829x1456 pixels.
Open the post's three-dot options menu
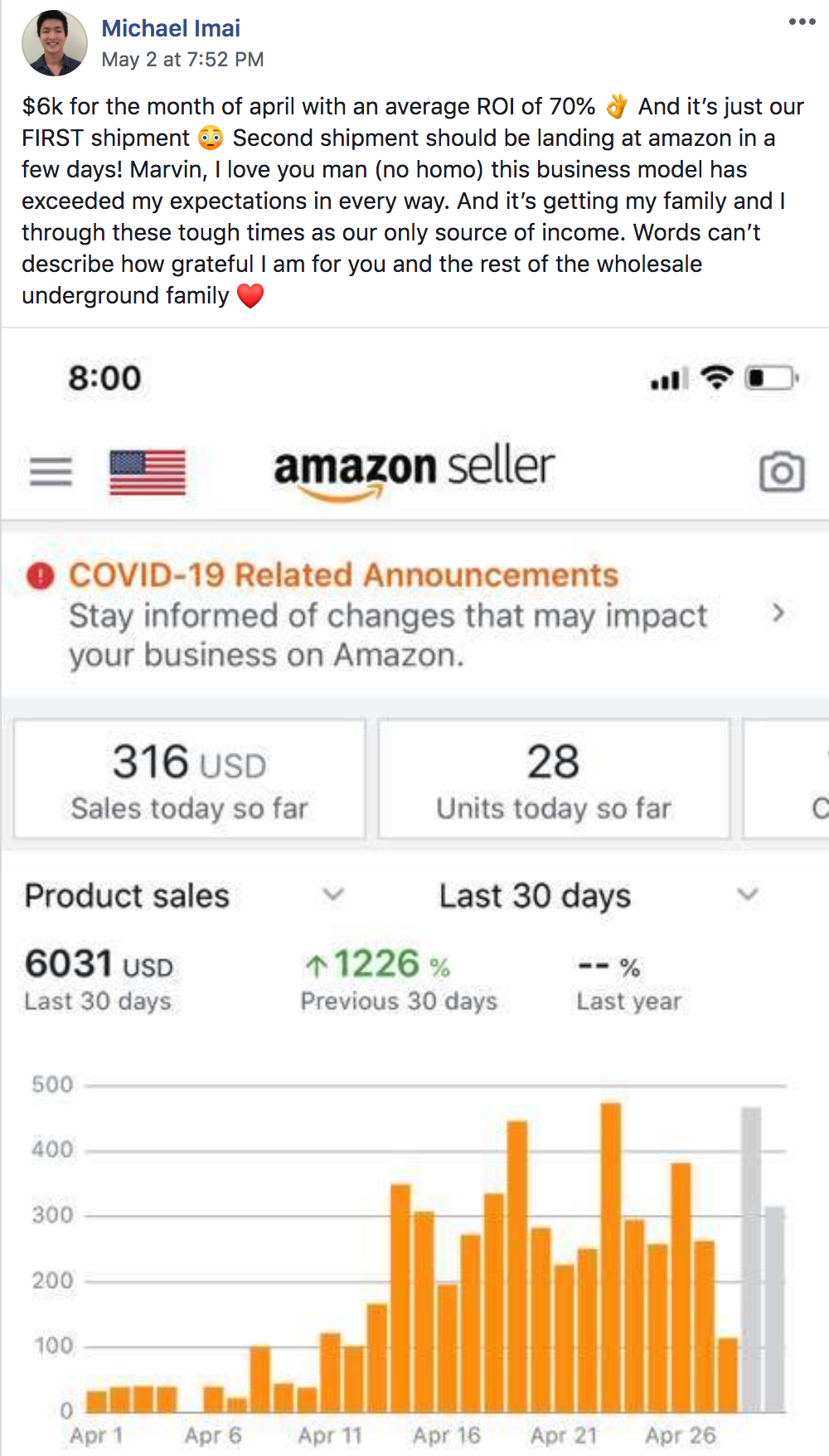(x=802, y=22)
